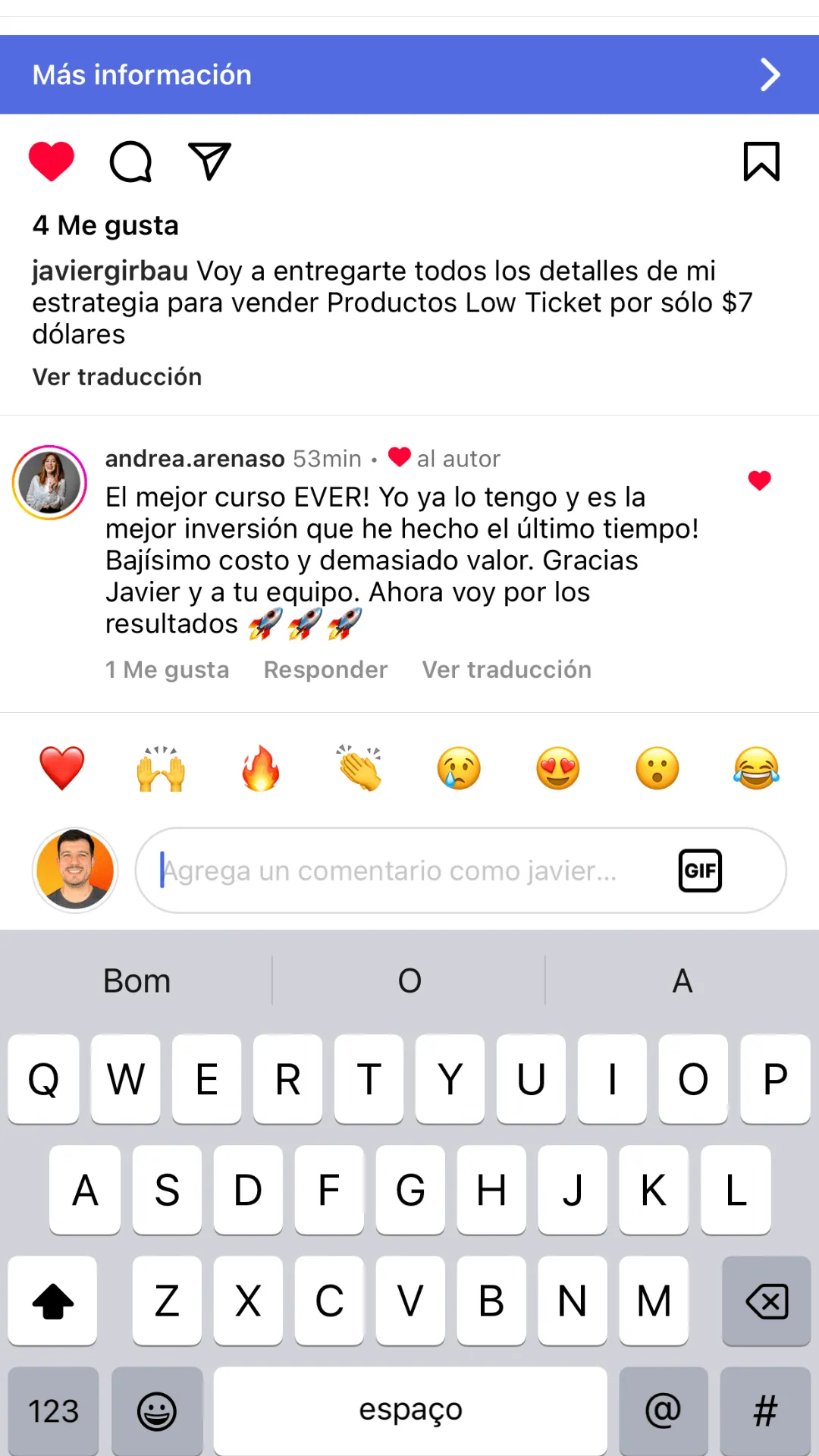Insert the fire emoji reaction
The image size is (819, 1456).
pyautogui.click(x=260, y=767)
